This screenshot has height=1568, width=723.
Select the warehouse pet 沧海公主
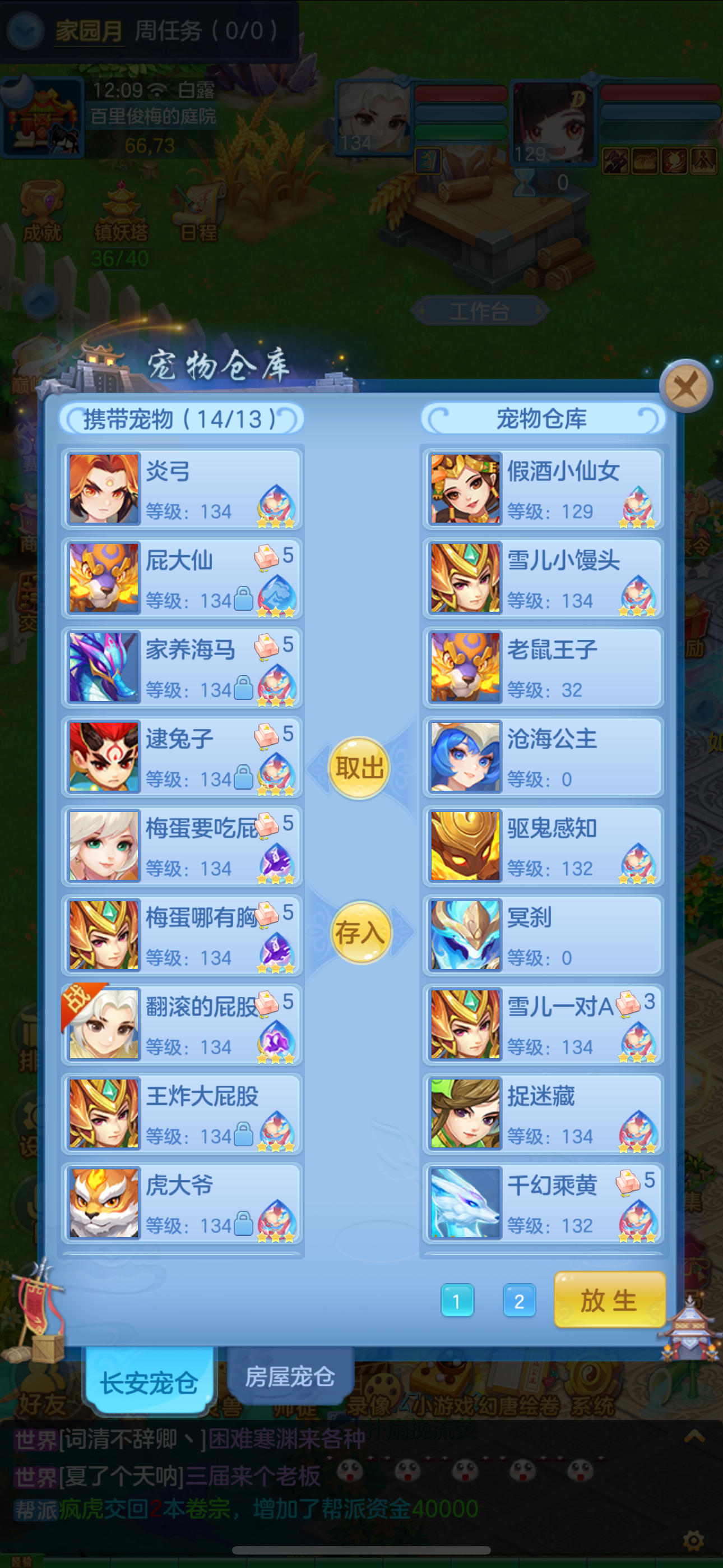pos(543,757)
